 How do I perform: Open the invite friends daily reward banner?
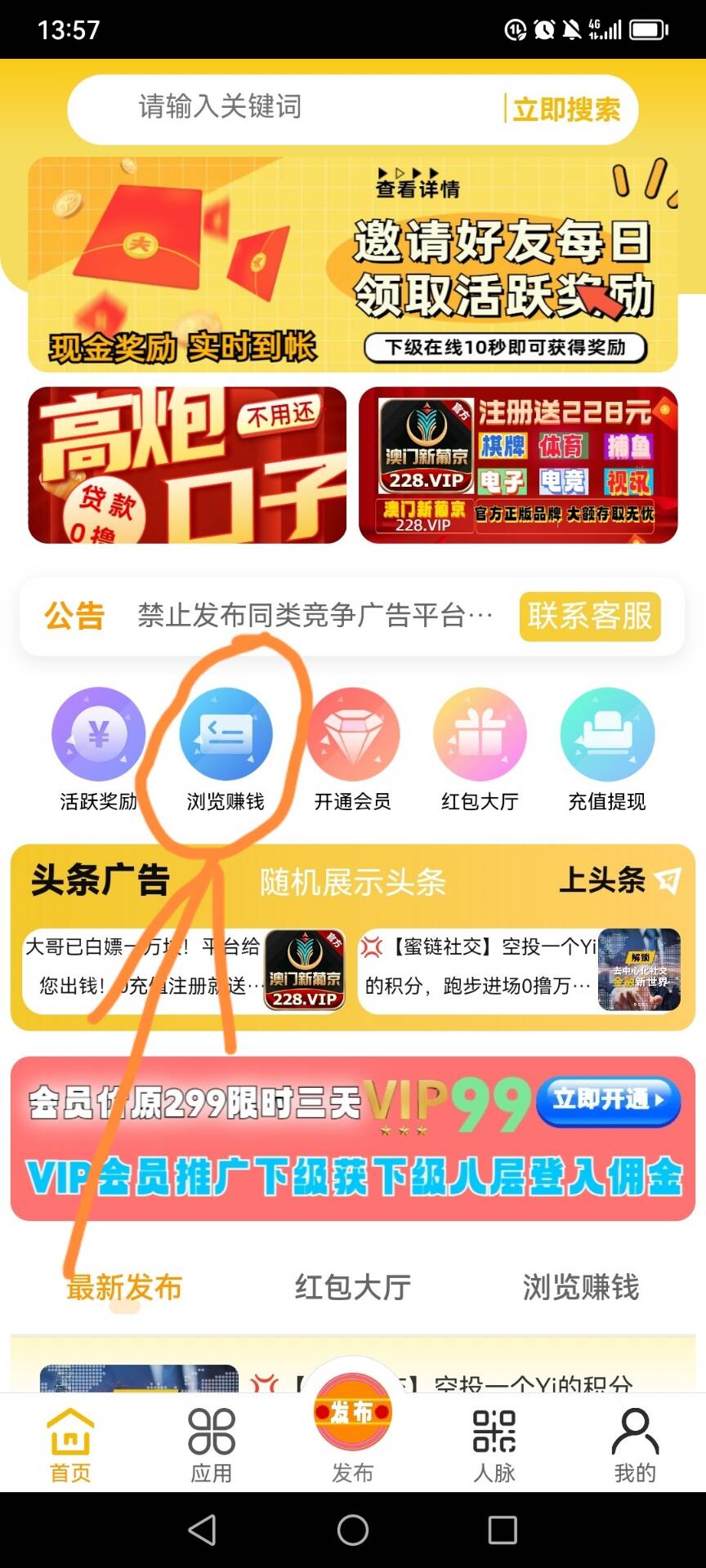(353, 265)
